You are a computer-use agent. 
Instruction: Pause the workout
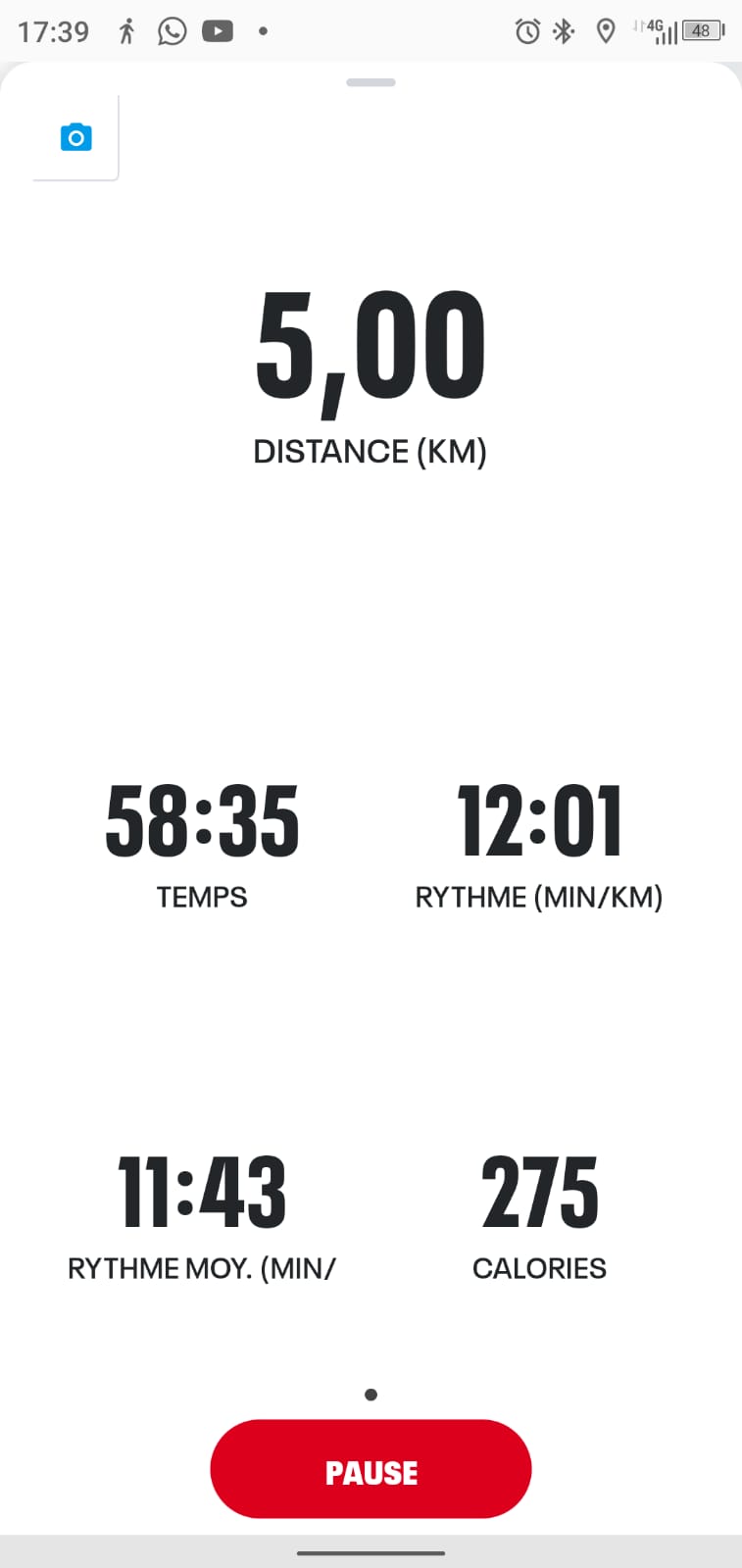[371, 1469]
